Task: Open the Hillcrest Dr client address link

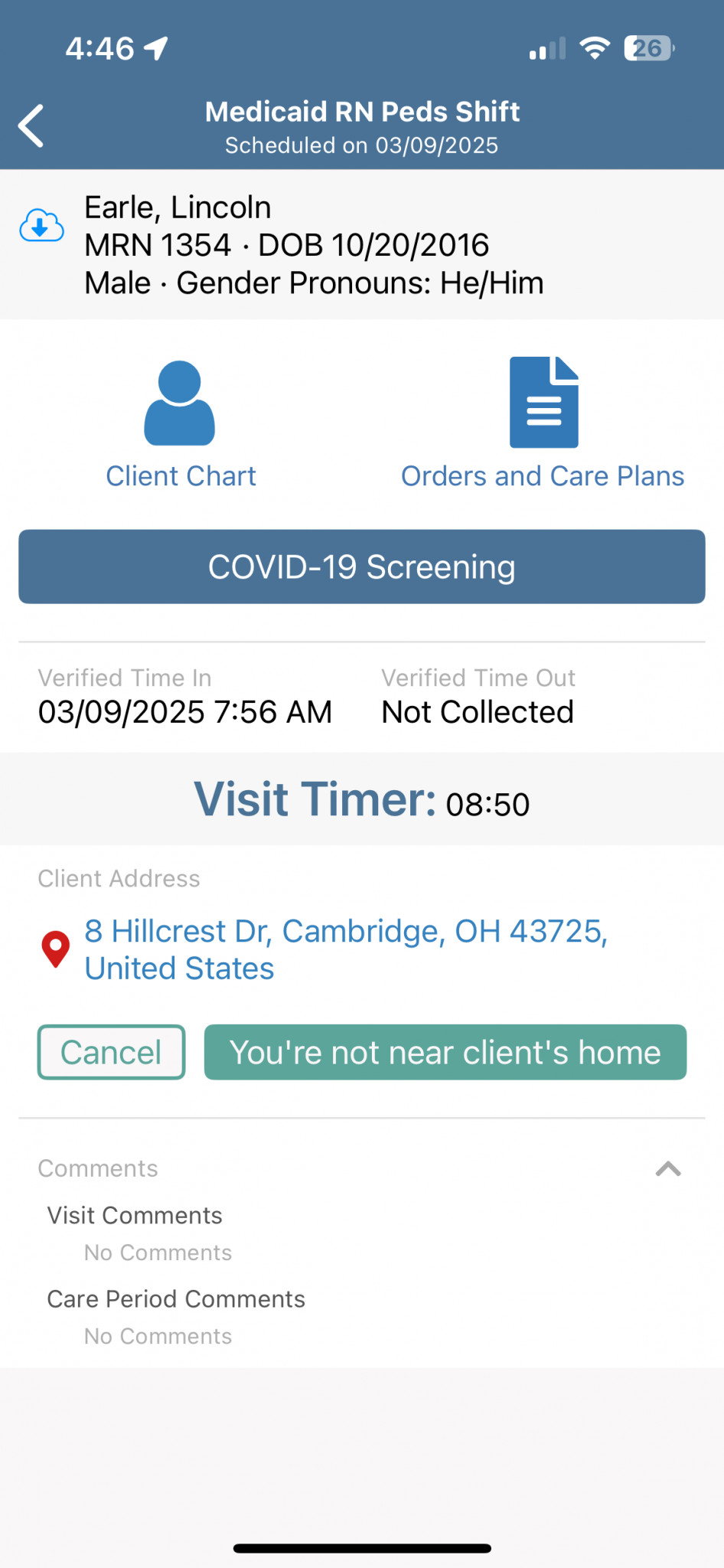Action: 346,949
